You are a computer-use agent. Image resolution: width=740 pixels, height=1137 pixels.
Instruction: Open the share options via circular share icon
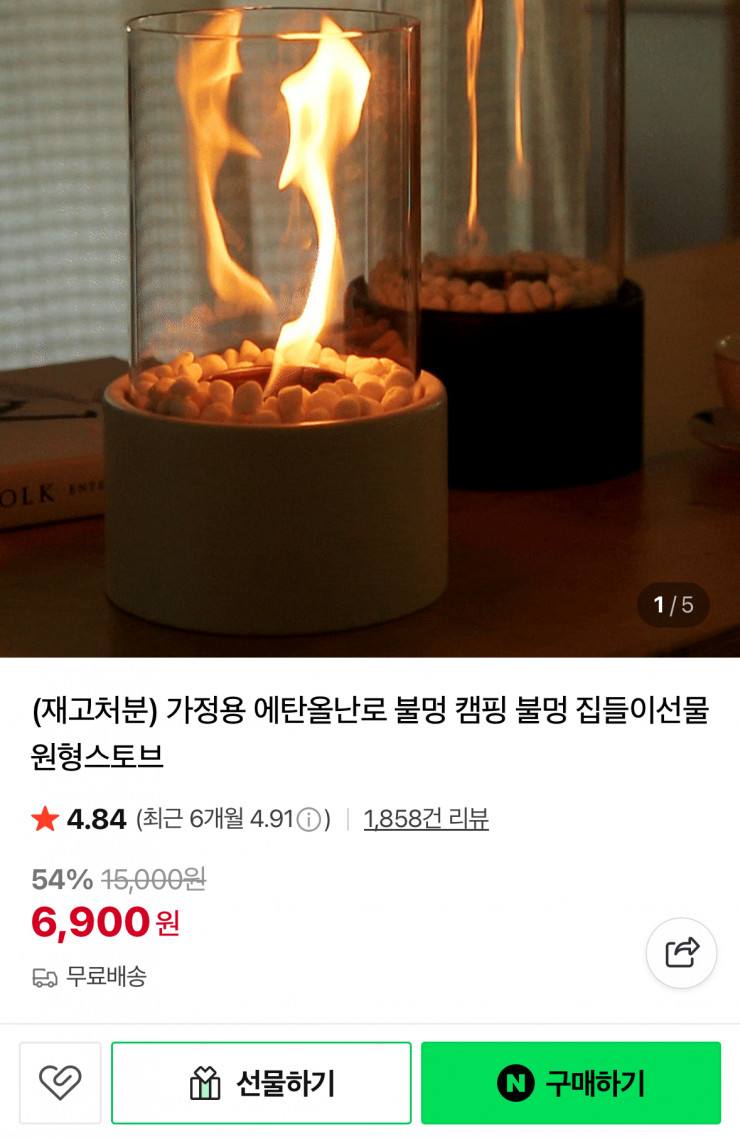[681, 953]
